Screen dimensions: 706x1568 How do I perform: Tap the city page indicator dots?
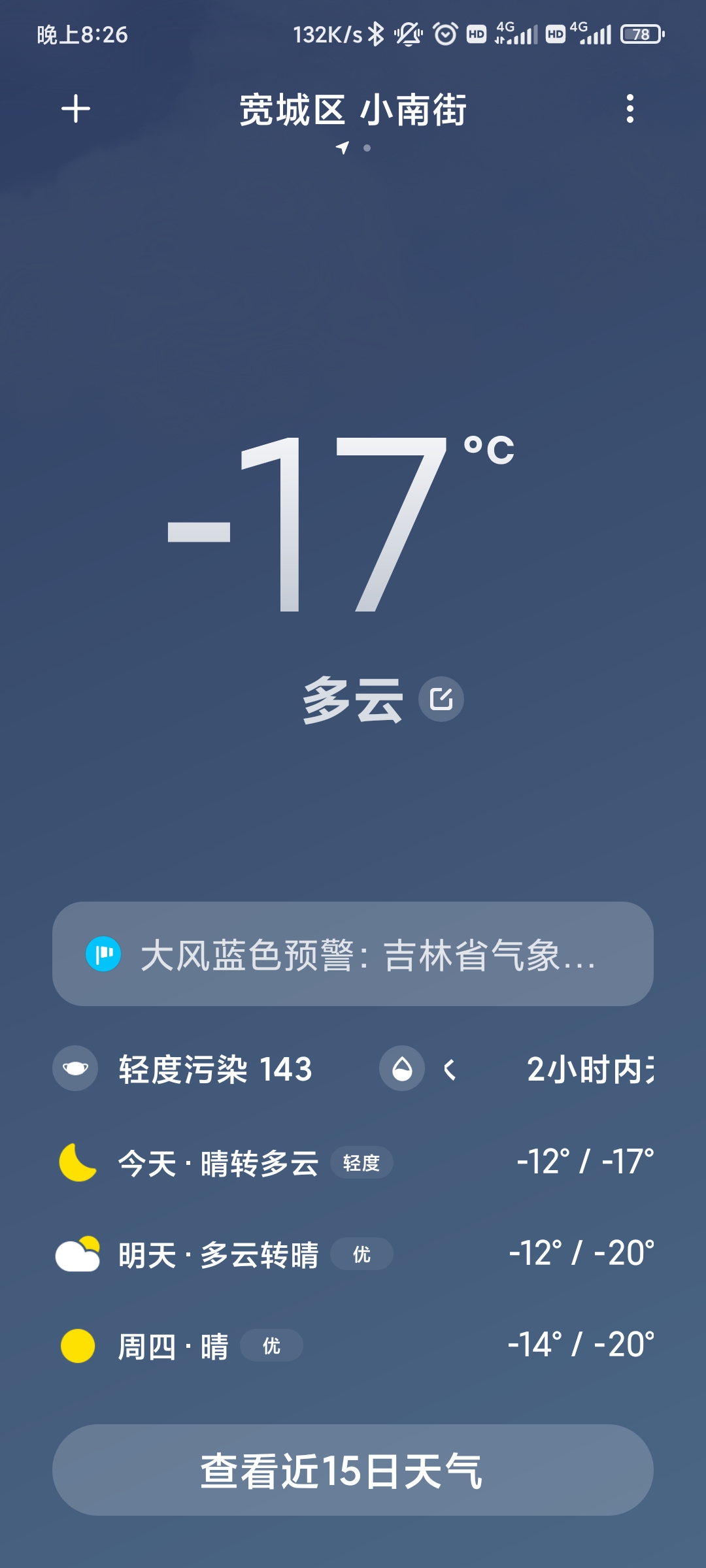click(x=354, y=148)
